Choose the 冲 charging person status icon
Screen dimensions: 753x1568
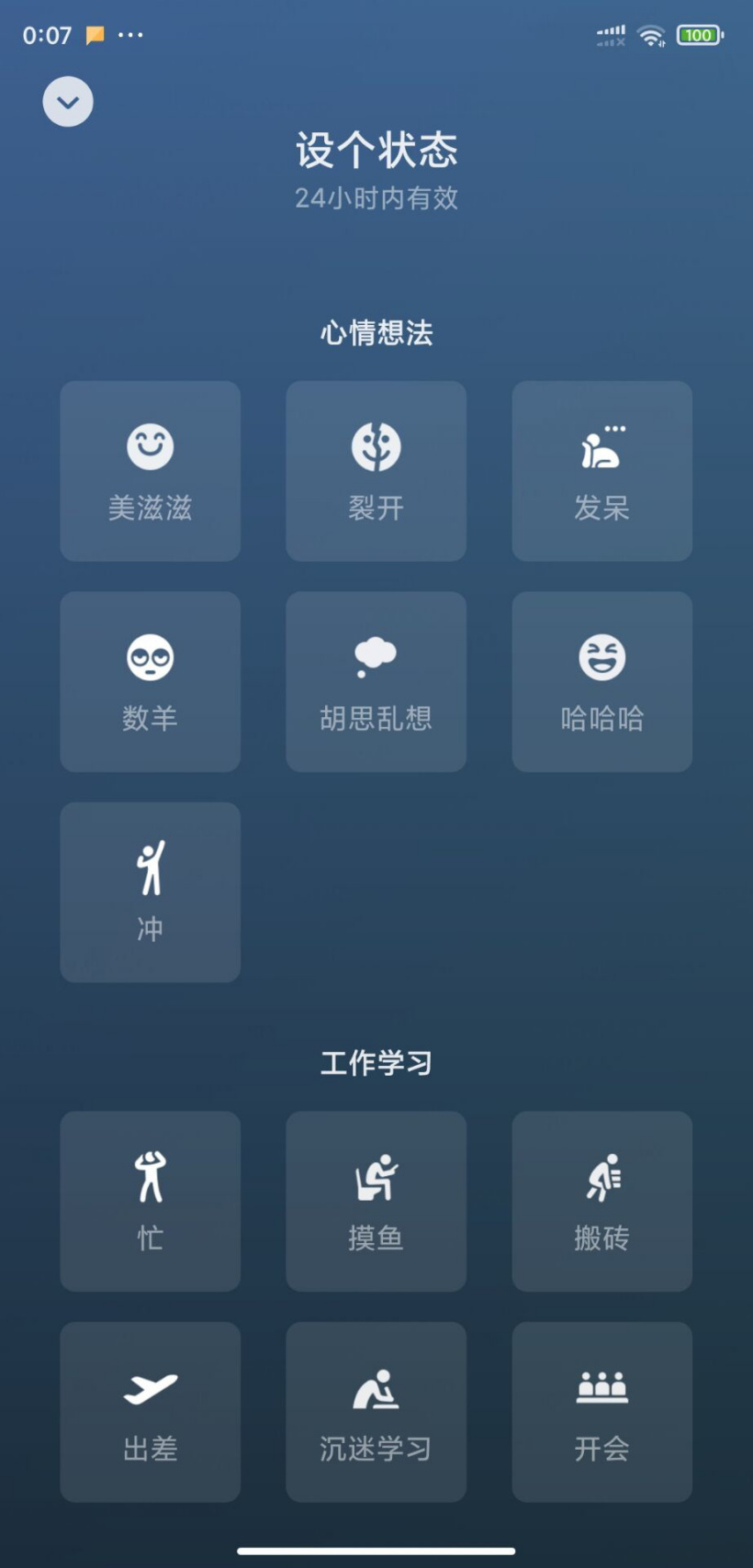(150, 891)
